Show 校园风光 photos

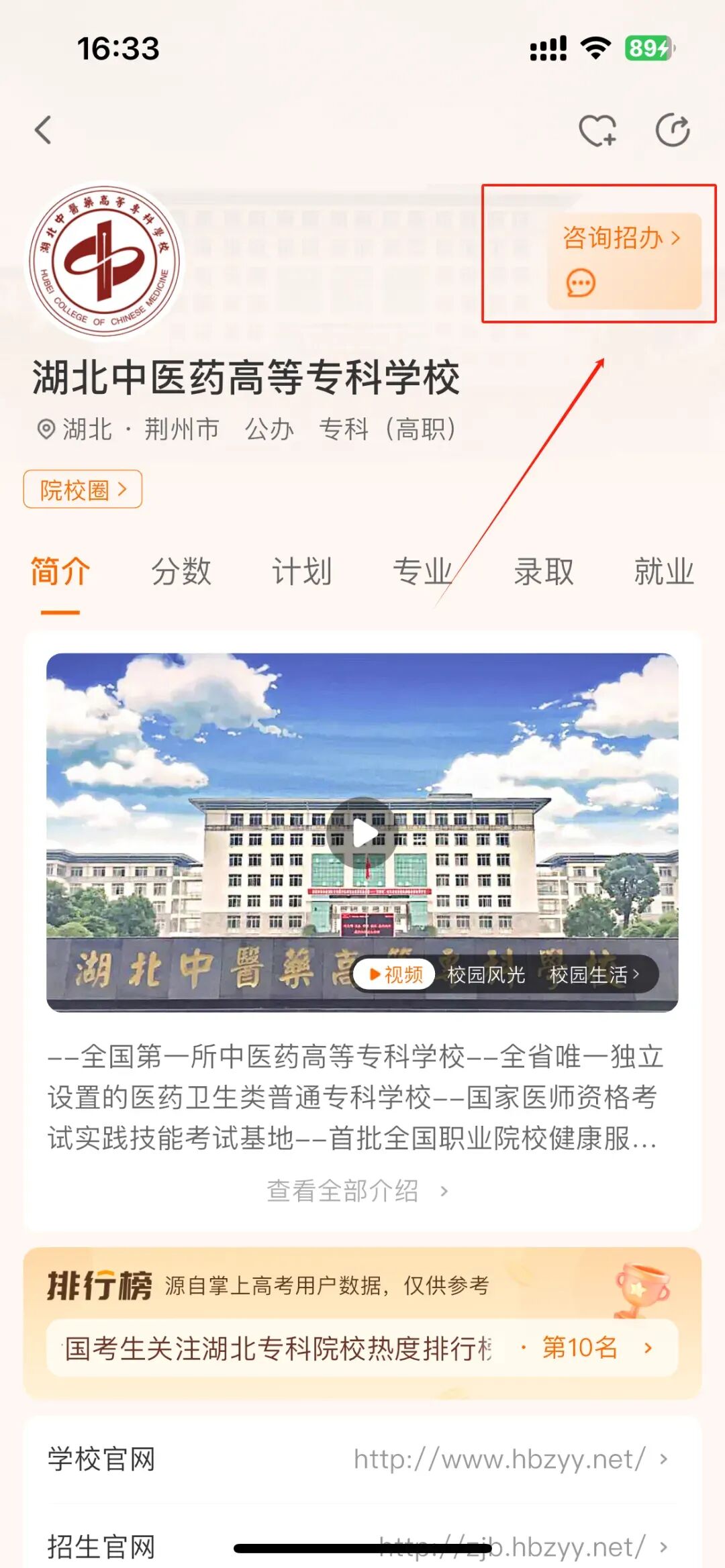coord(486,974)
